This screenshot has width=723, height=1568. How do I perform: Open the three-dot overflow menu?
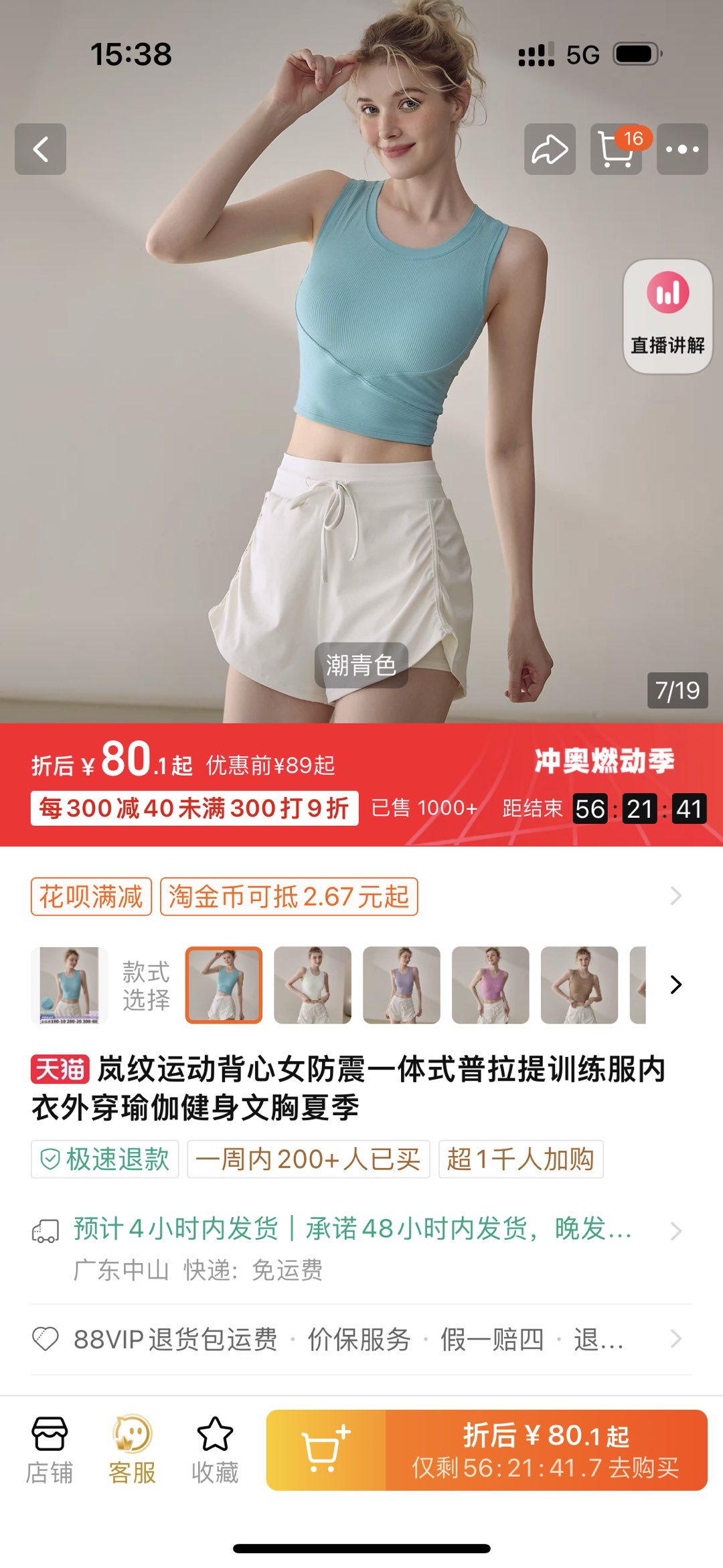682,149
